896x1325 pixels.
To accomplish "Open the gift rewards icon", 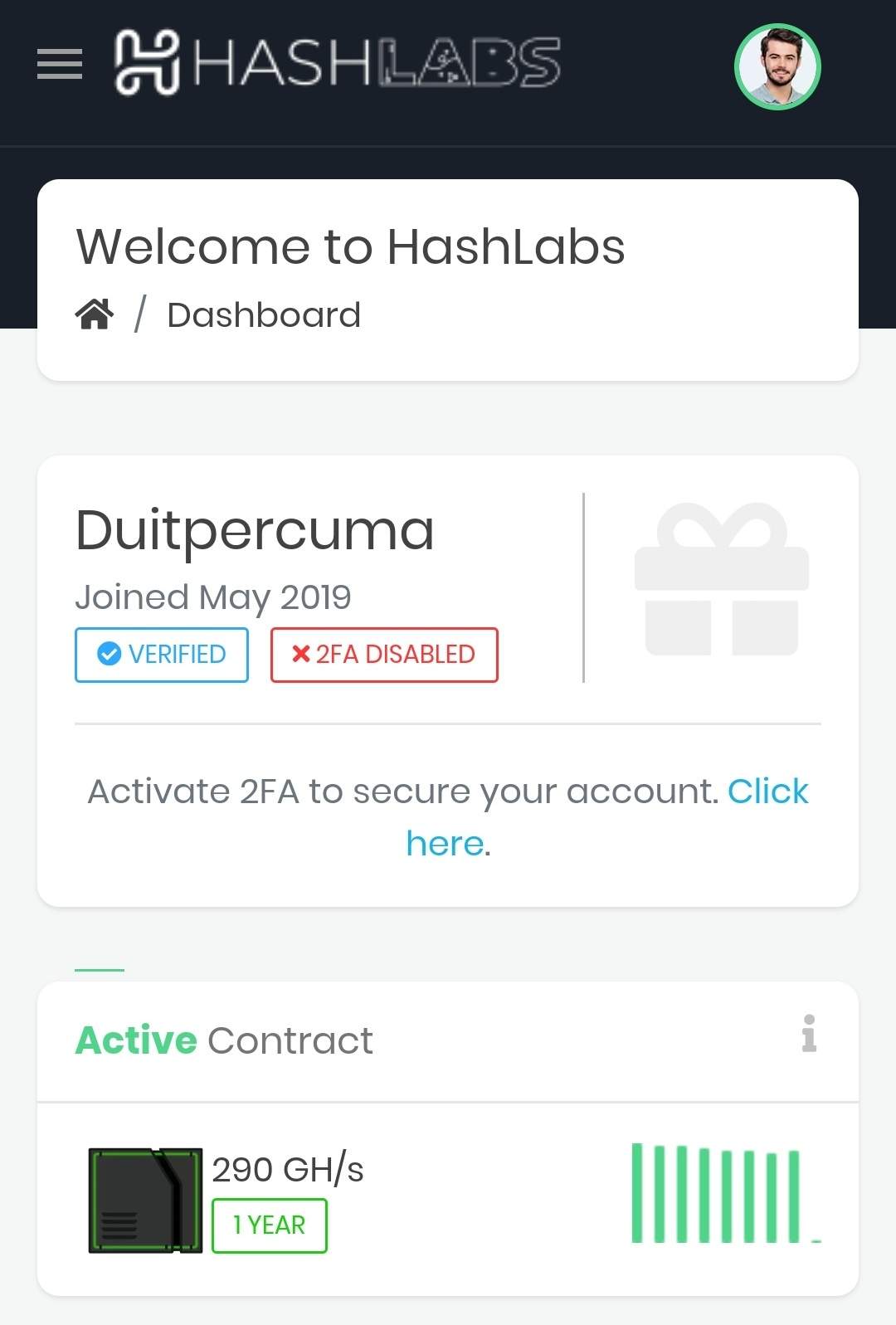I will [721, 580].
